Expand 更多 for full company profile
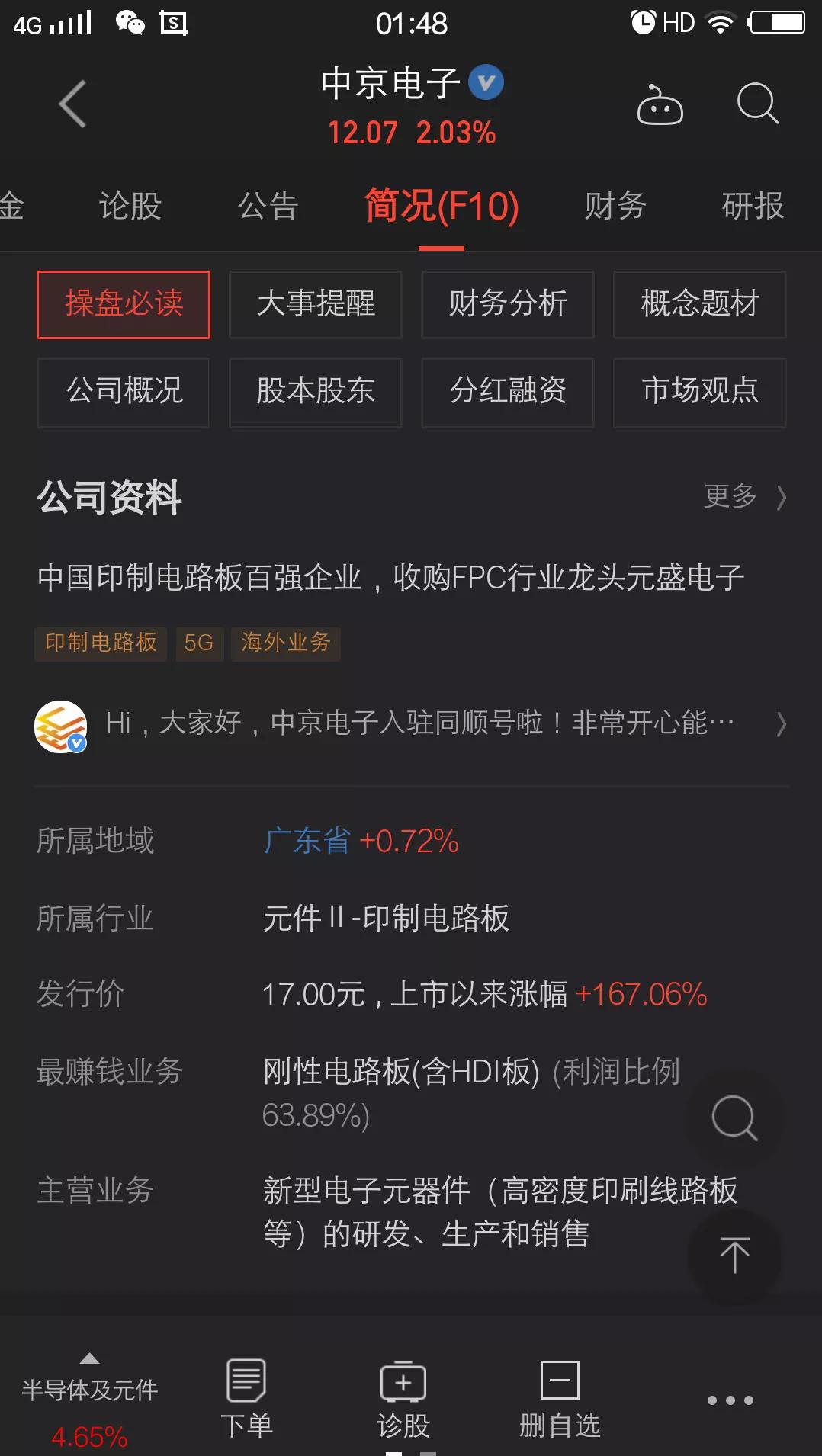 pyautogui.click(x=730, y=497)
